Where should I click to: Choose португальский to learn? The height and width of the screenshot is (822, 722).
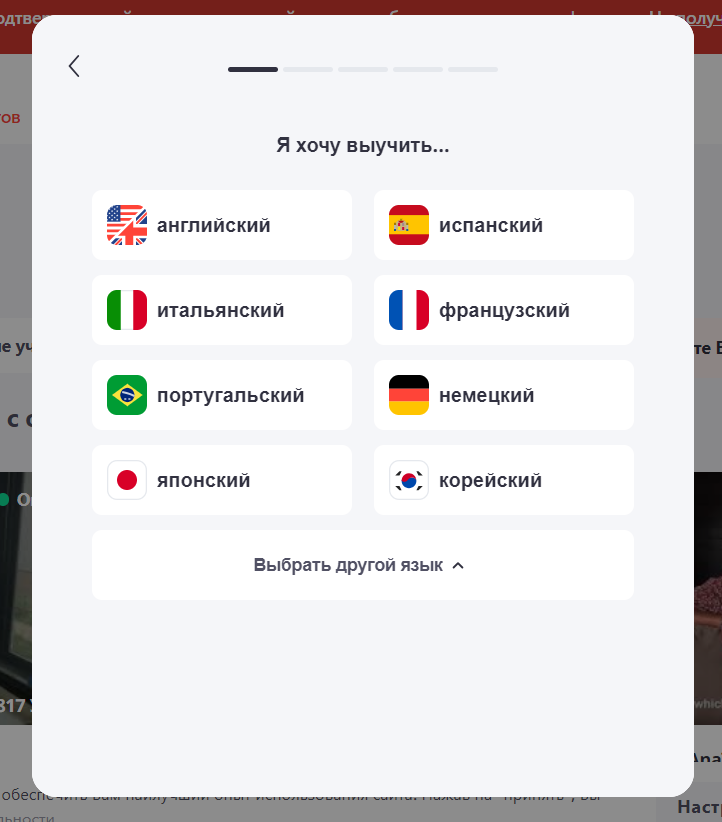[x=221, y=395]
